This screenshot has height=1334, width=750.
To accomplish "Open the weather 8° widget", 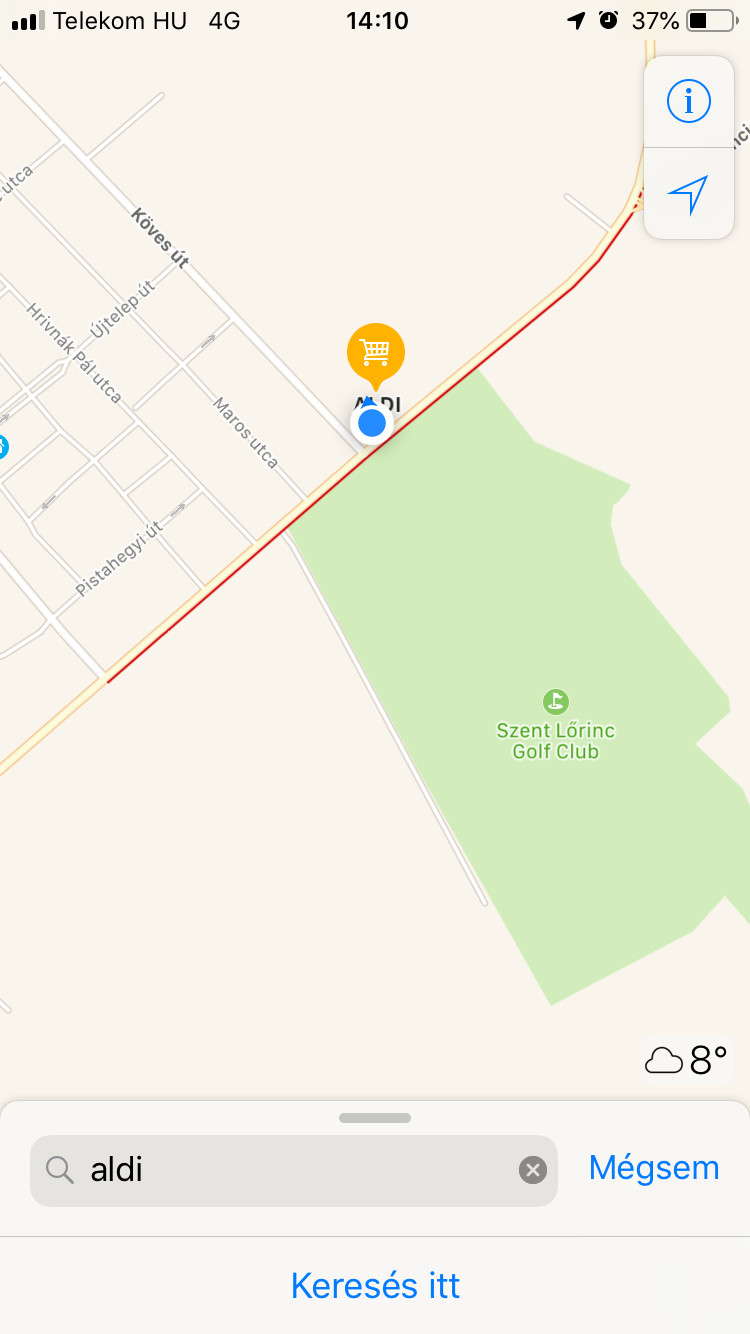I will tap(686, 1060).
